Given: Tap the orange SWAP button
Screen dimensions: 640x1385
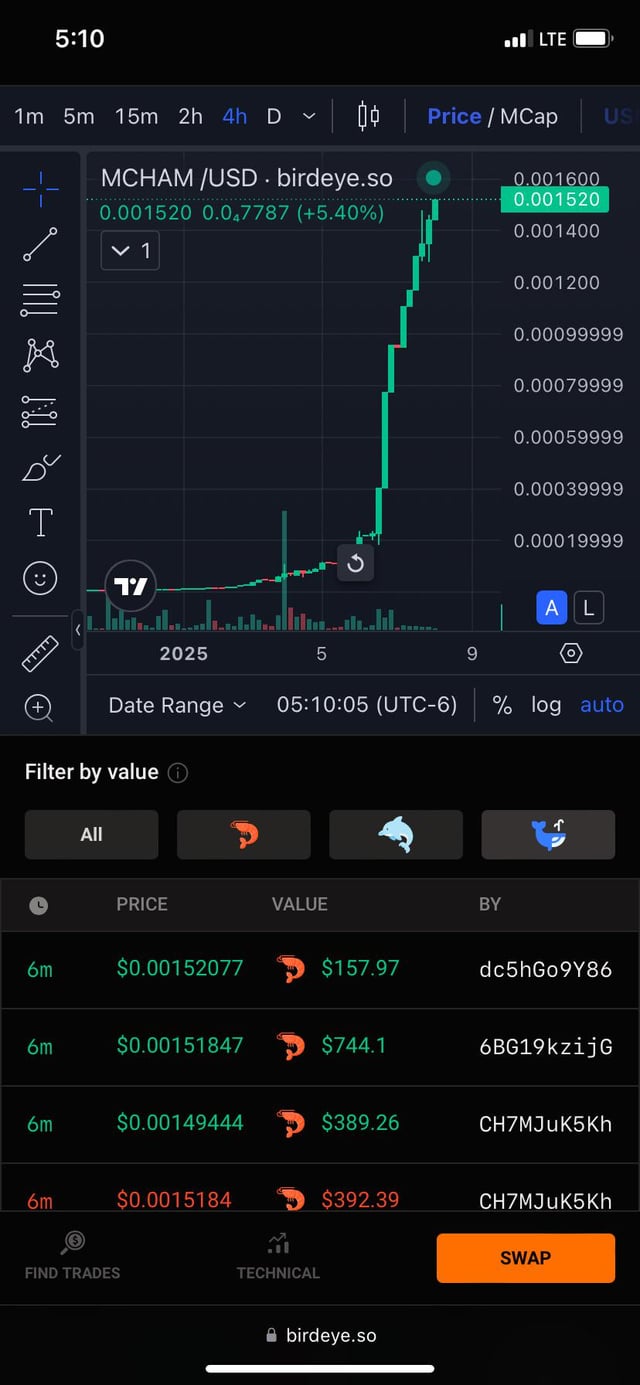Looking at the screenshot, I should pos(525,1258).
